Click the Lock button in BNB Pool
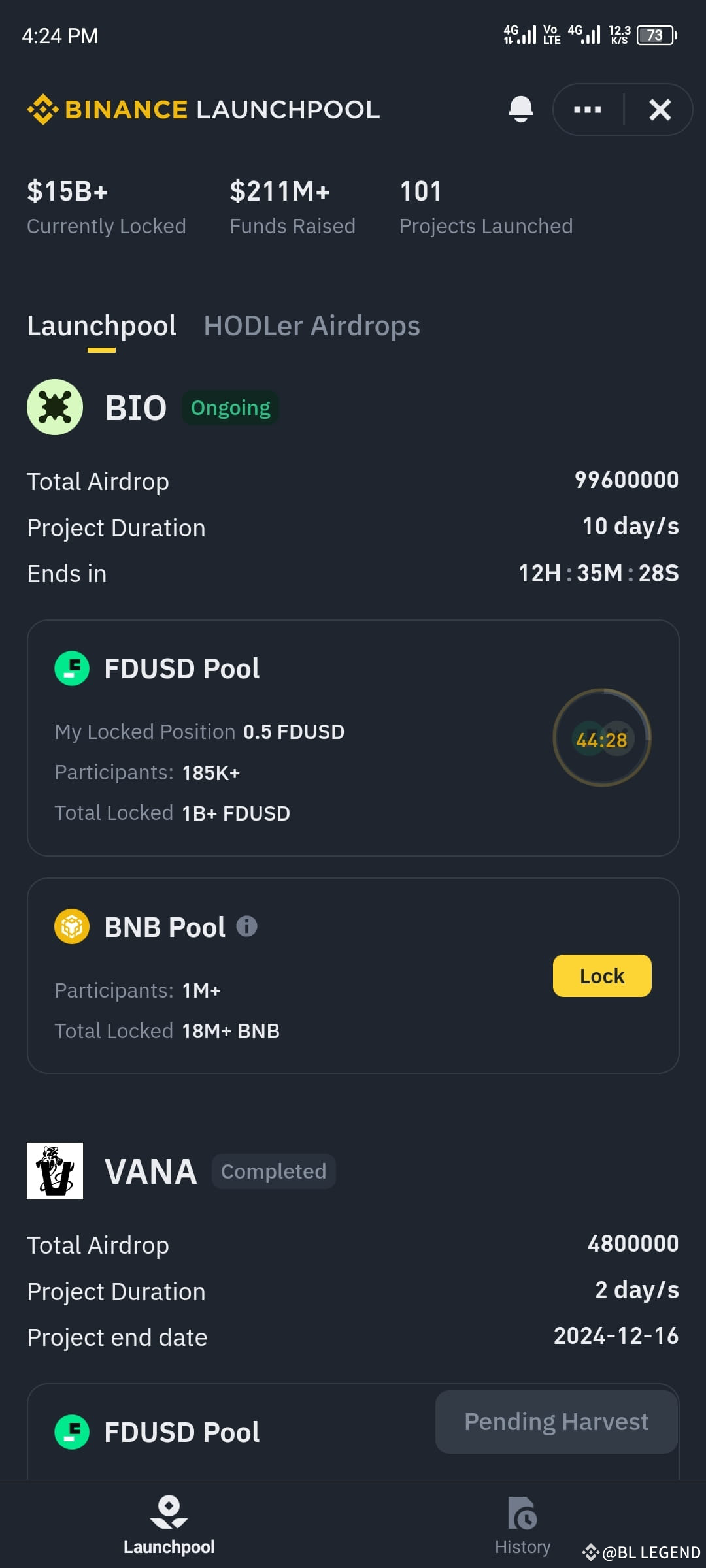Image resolution: width=706 pixels, height=1568 pixels. coord(601,975)
